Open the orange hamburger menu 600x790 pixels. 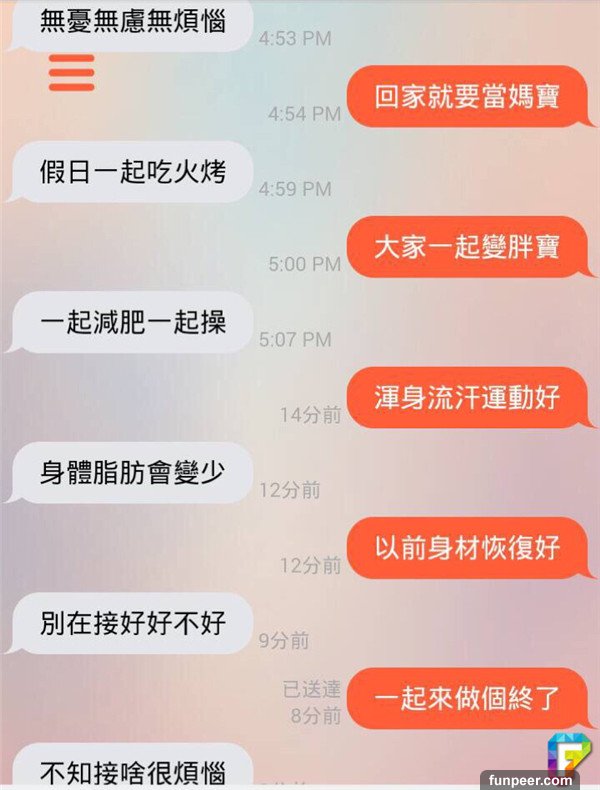click(71, 73)
